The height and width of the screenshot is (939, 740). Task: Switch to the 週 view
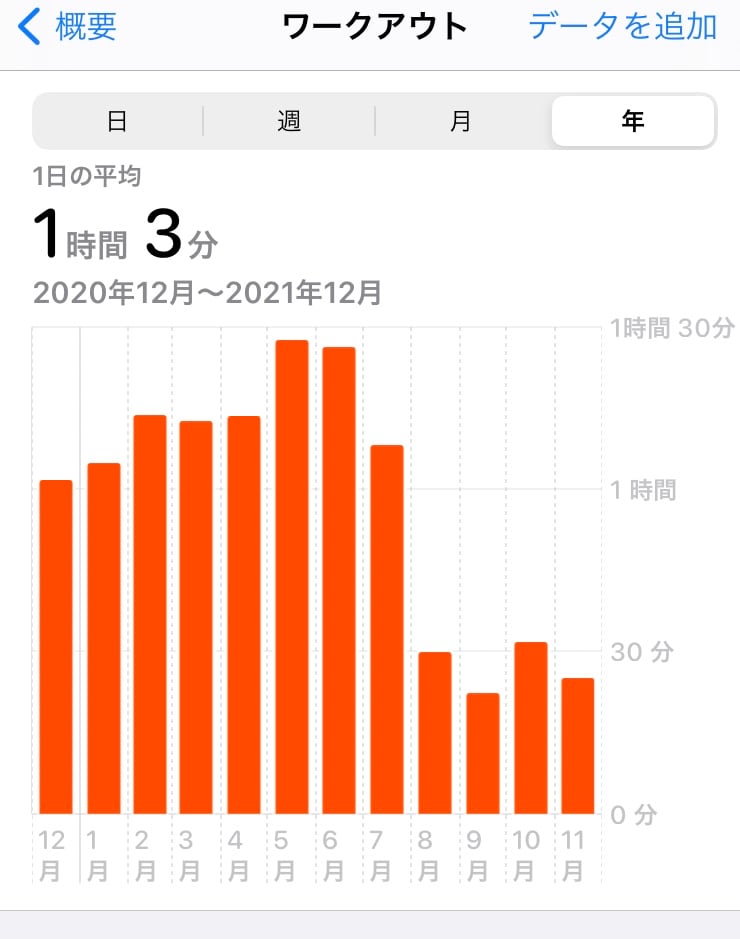(289, 122)
